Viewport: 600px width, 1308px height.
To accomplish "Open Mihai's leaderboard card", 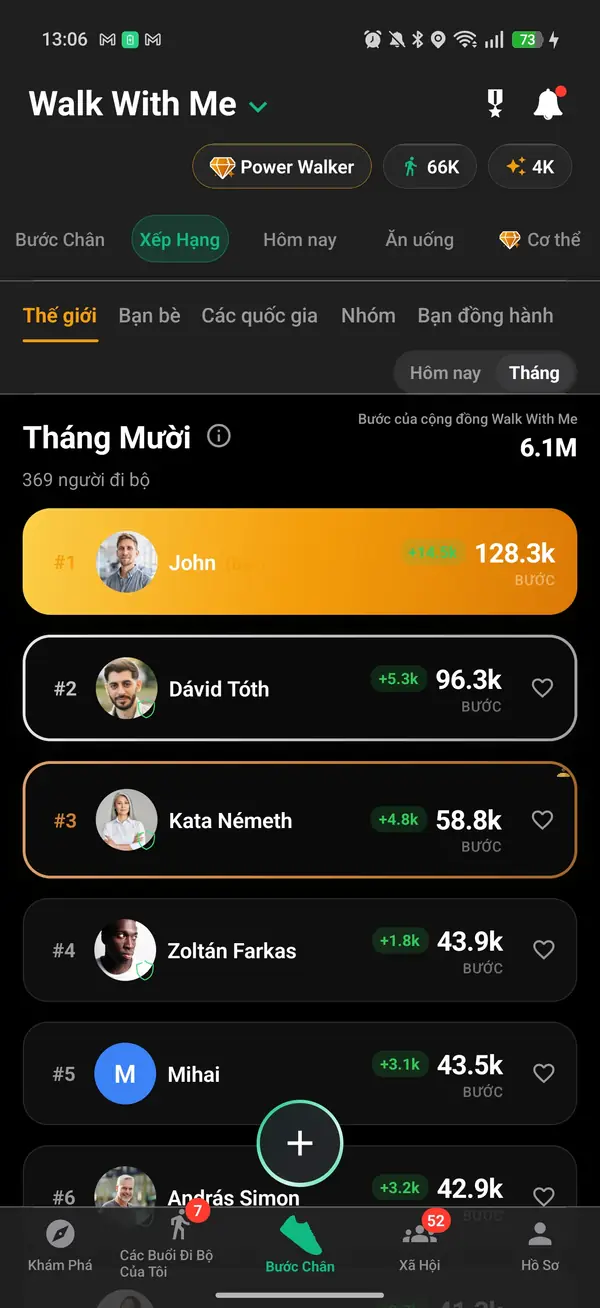I will tap(300, 1074).
